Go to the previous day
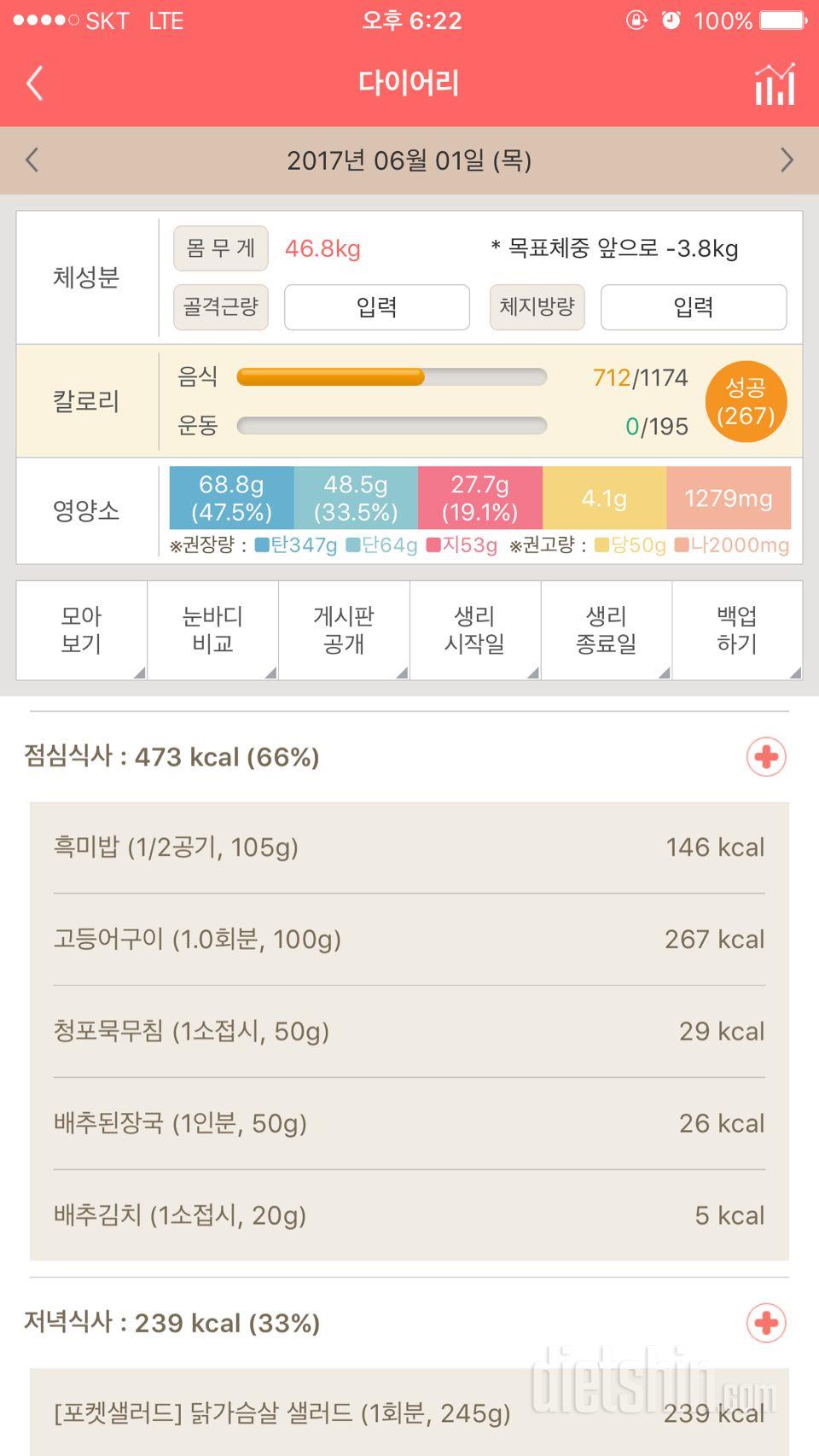The width and height of the screenshot is (819, 1456). [x=32, y=160]
